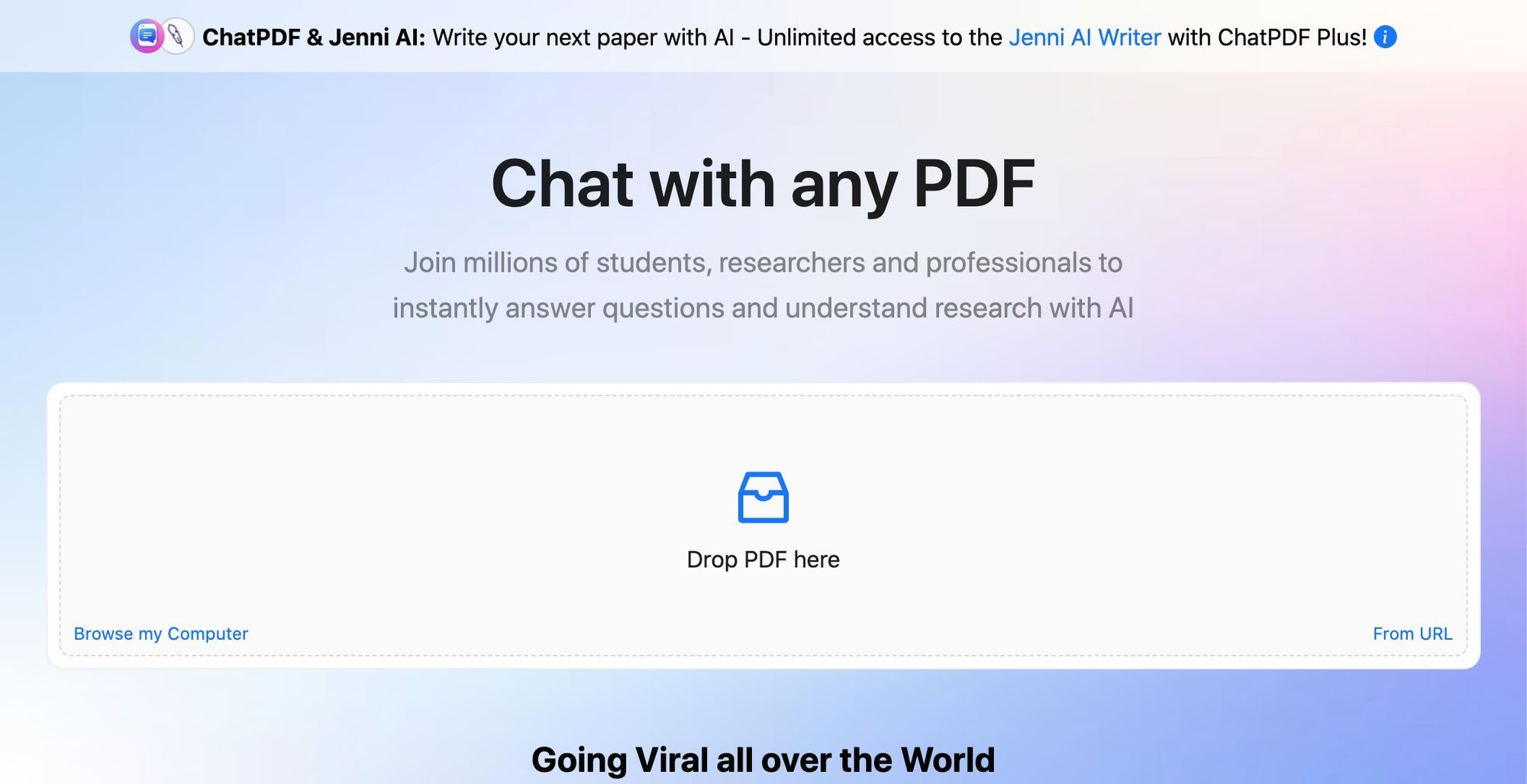Tap the Drop PDF here upload area

[x=763, y=519]
